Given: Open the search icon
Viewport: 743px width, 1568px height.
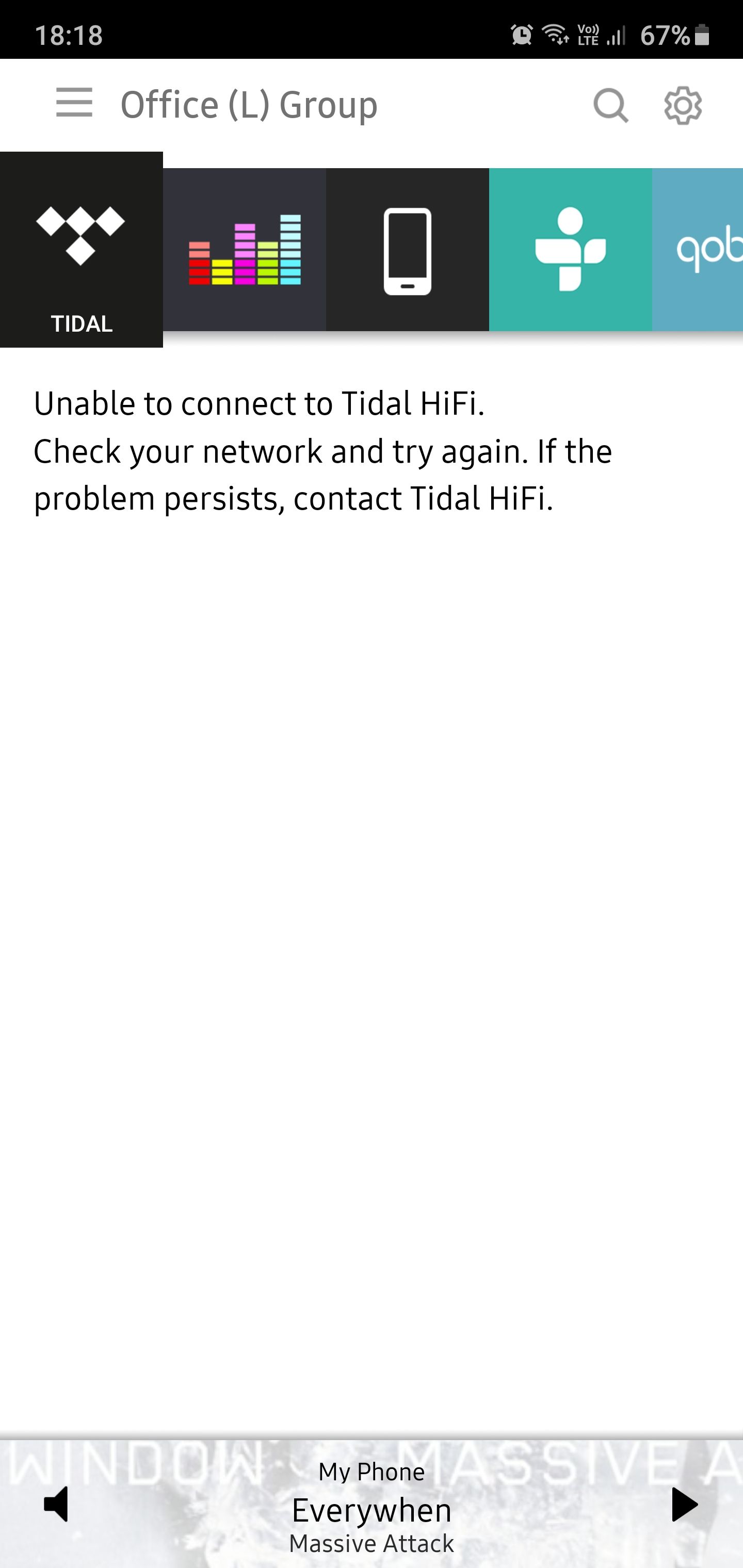Looking at the screenshot, I should pos(610,105).
